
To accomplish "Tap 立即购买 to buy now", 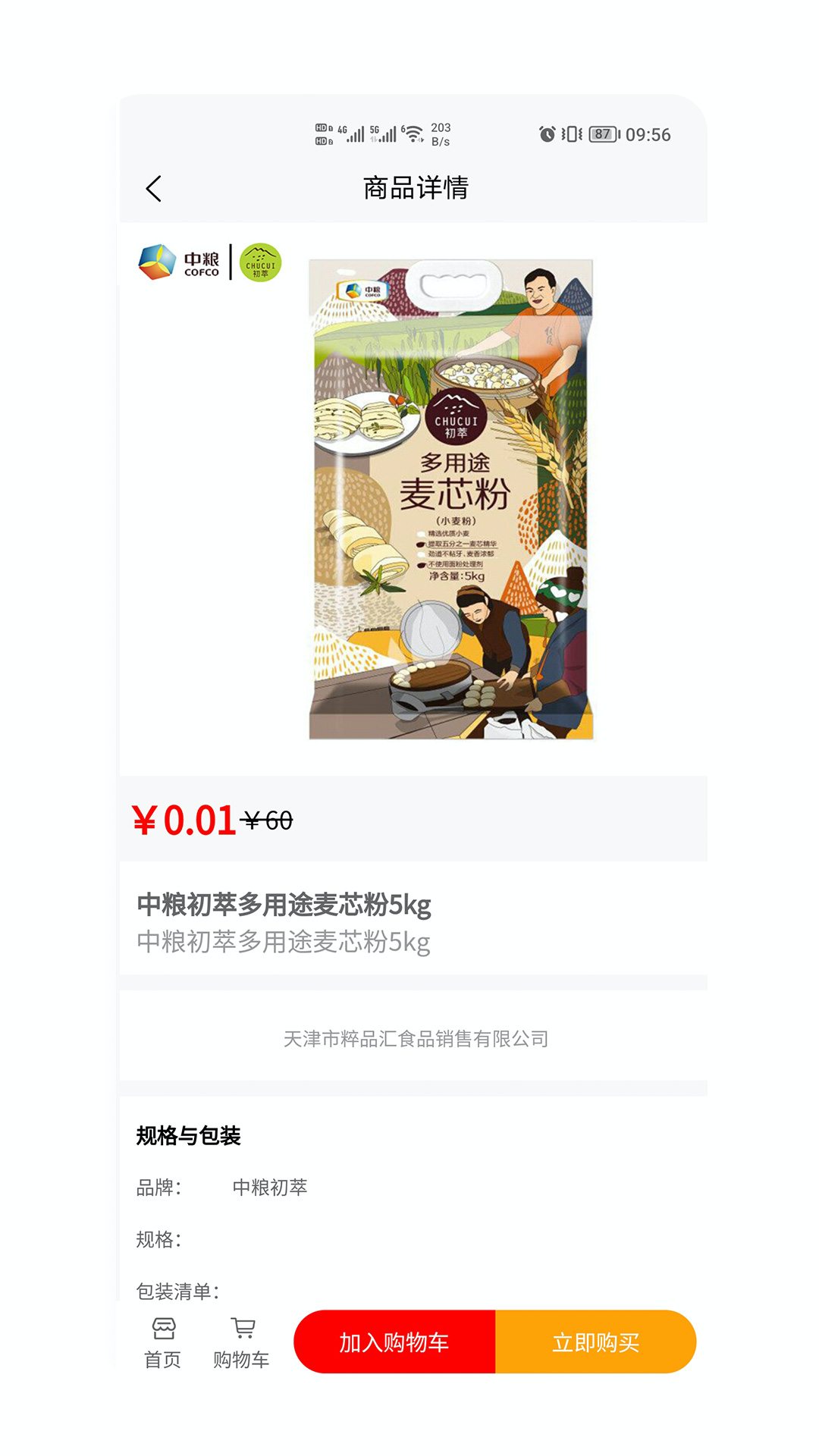I will click(x=595, y=1341).
